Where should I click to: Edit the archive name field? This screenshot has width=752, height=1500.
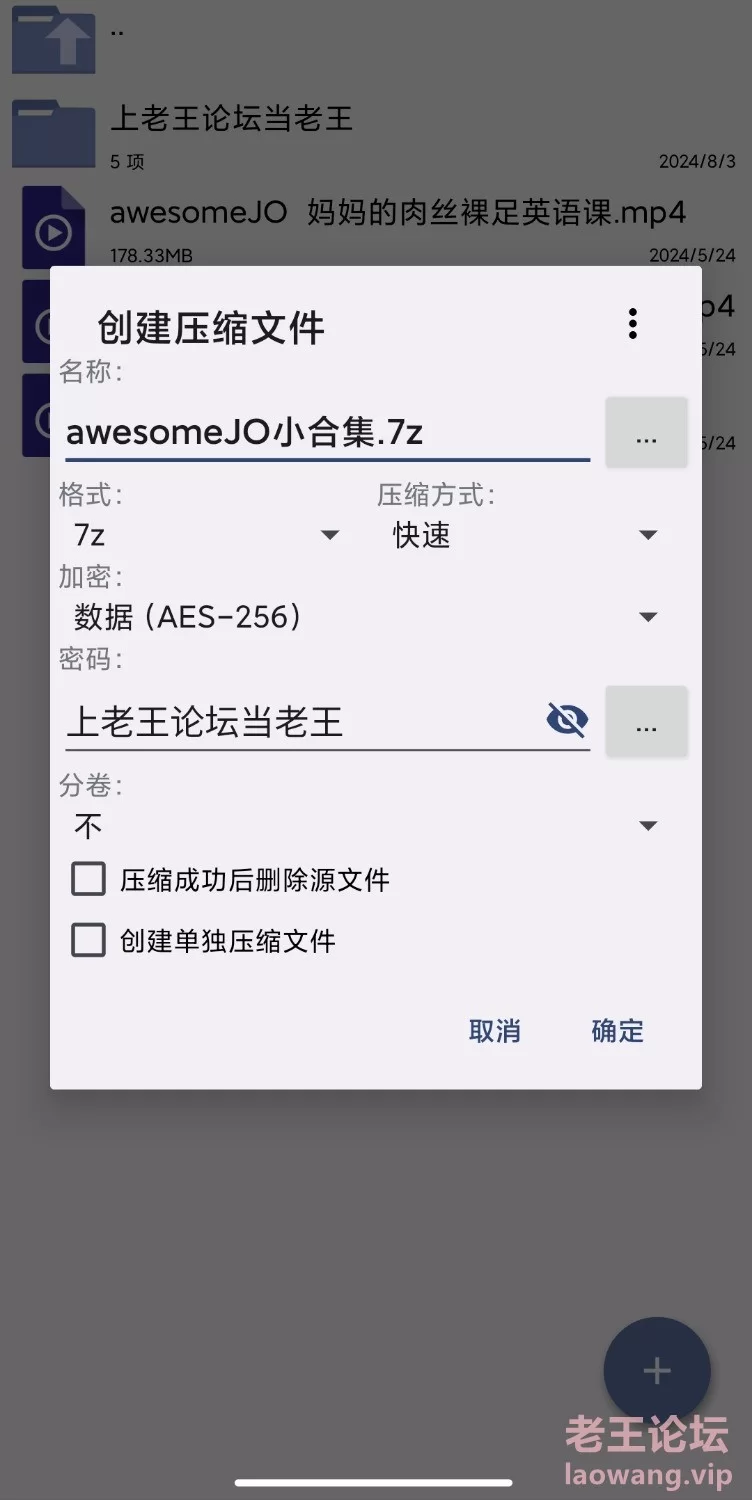[326, 433]
